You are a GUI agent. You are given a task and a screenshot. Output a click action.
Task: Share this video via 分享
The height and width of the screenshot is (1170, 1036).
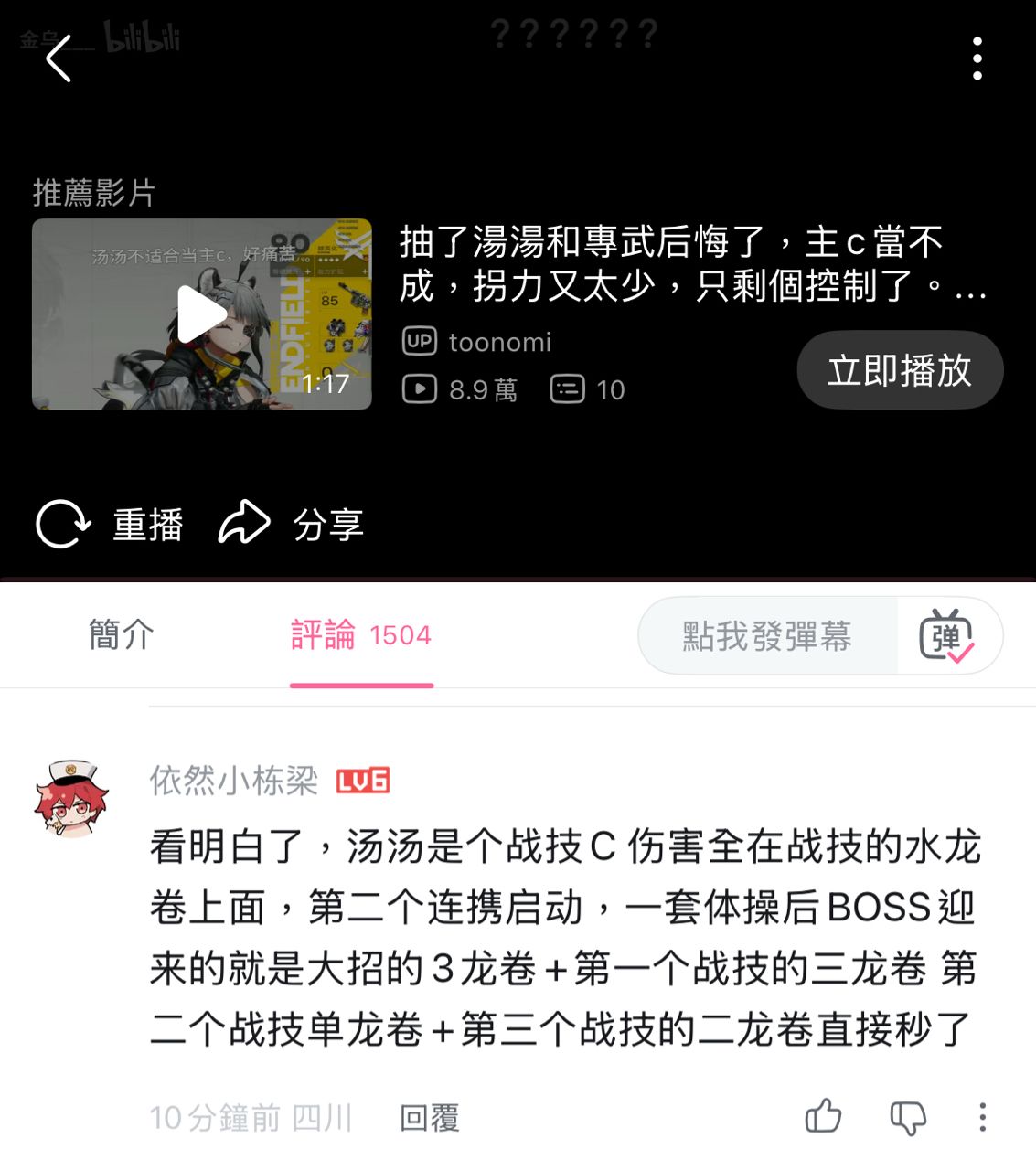click(x=292, y=525)
